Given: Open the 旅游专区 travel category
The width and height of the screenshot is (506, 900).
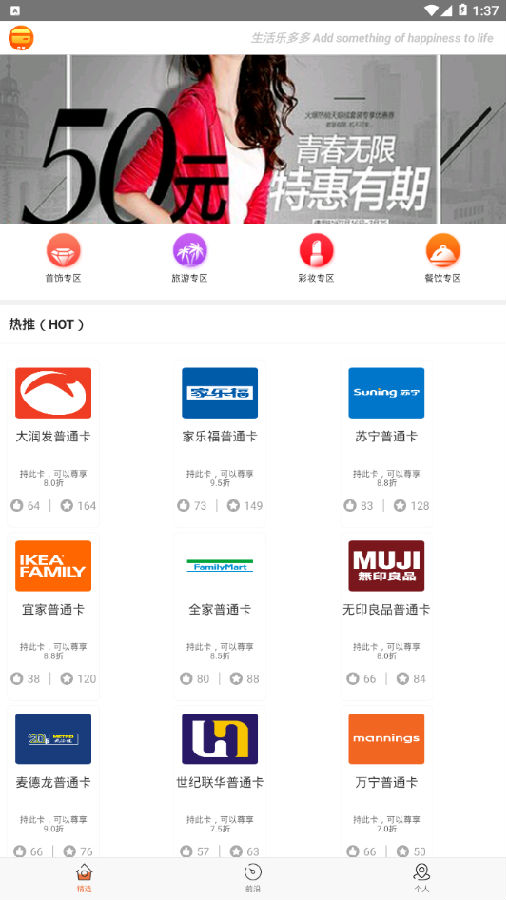Looking at the screenshot, I should 190,258.
